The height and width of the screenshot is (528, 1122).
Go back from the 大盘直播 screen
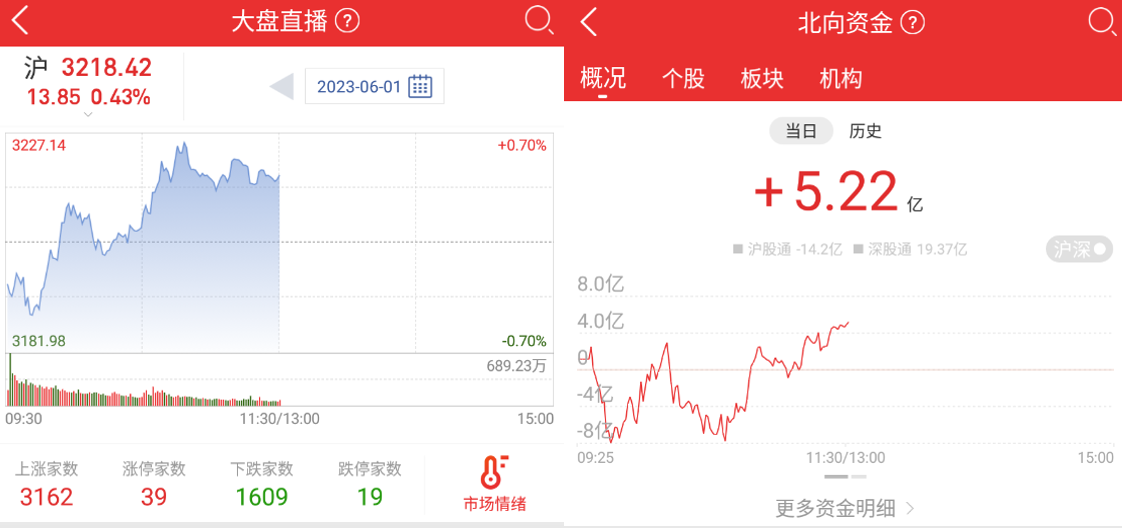tap(20, 21)
